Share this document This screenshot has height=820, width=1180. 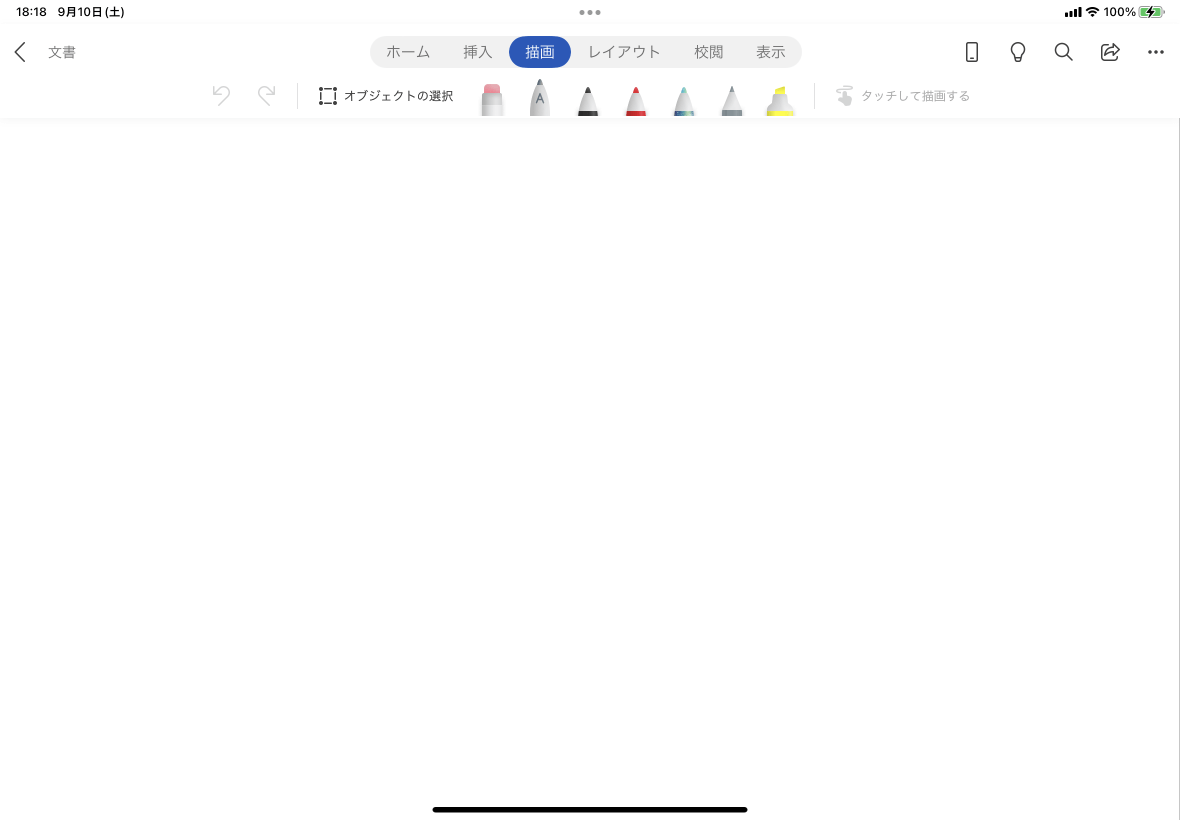pos(1109,52)
